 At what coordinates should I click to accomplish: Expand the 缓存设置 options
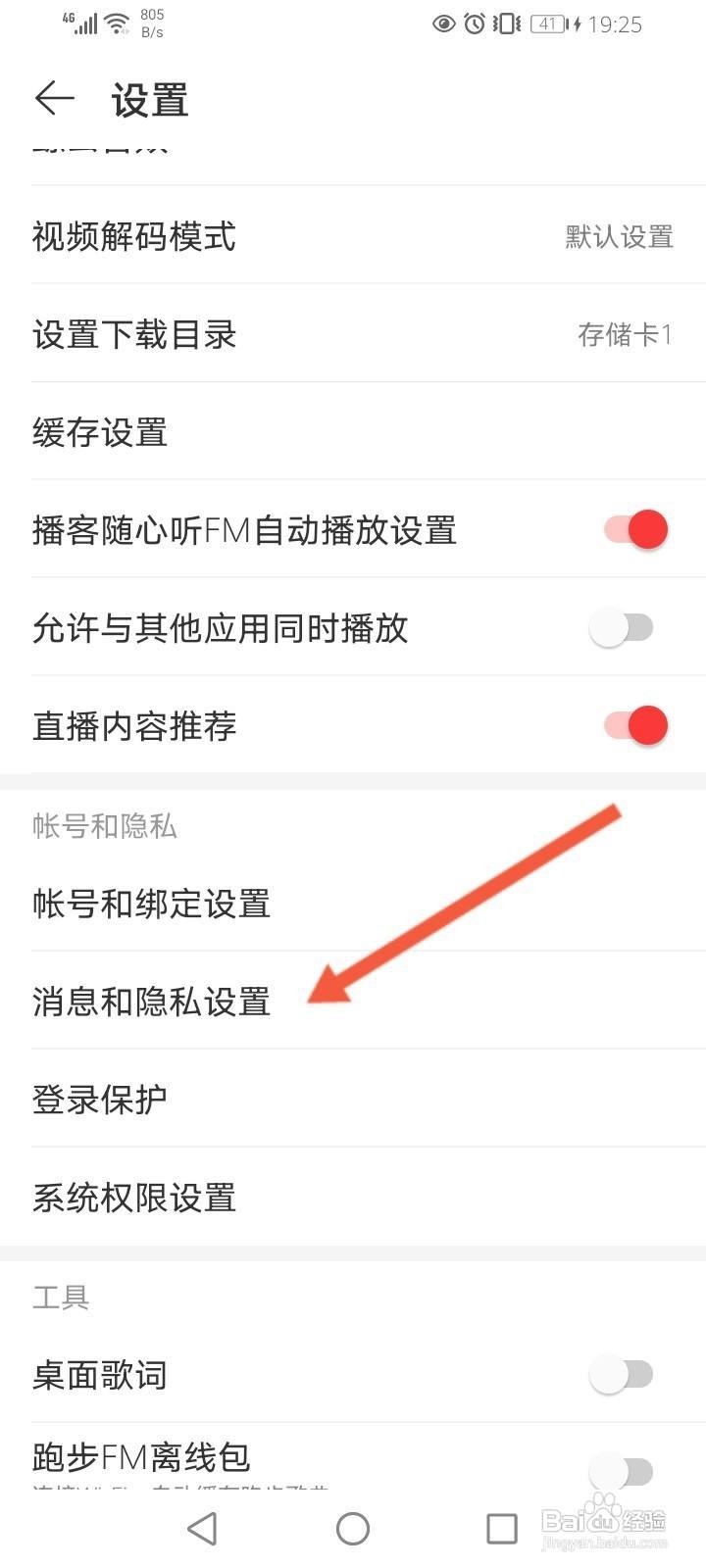click(x=353, y=431)
